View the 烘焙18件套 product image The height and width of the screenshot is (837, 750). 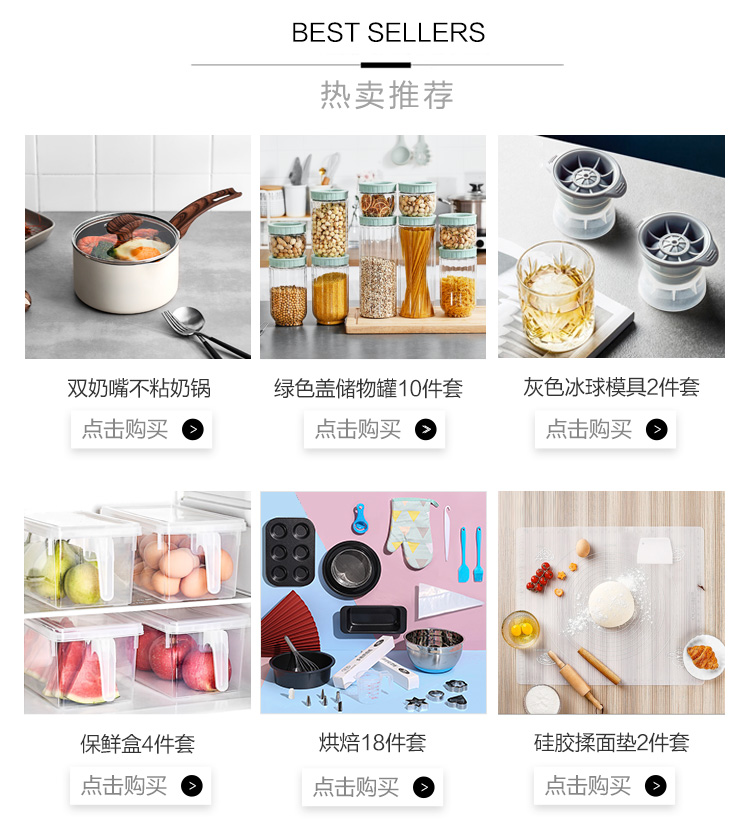[x=373, y=602]
